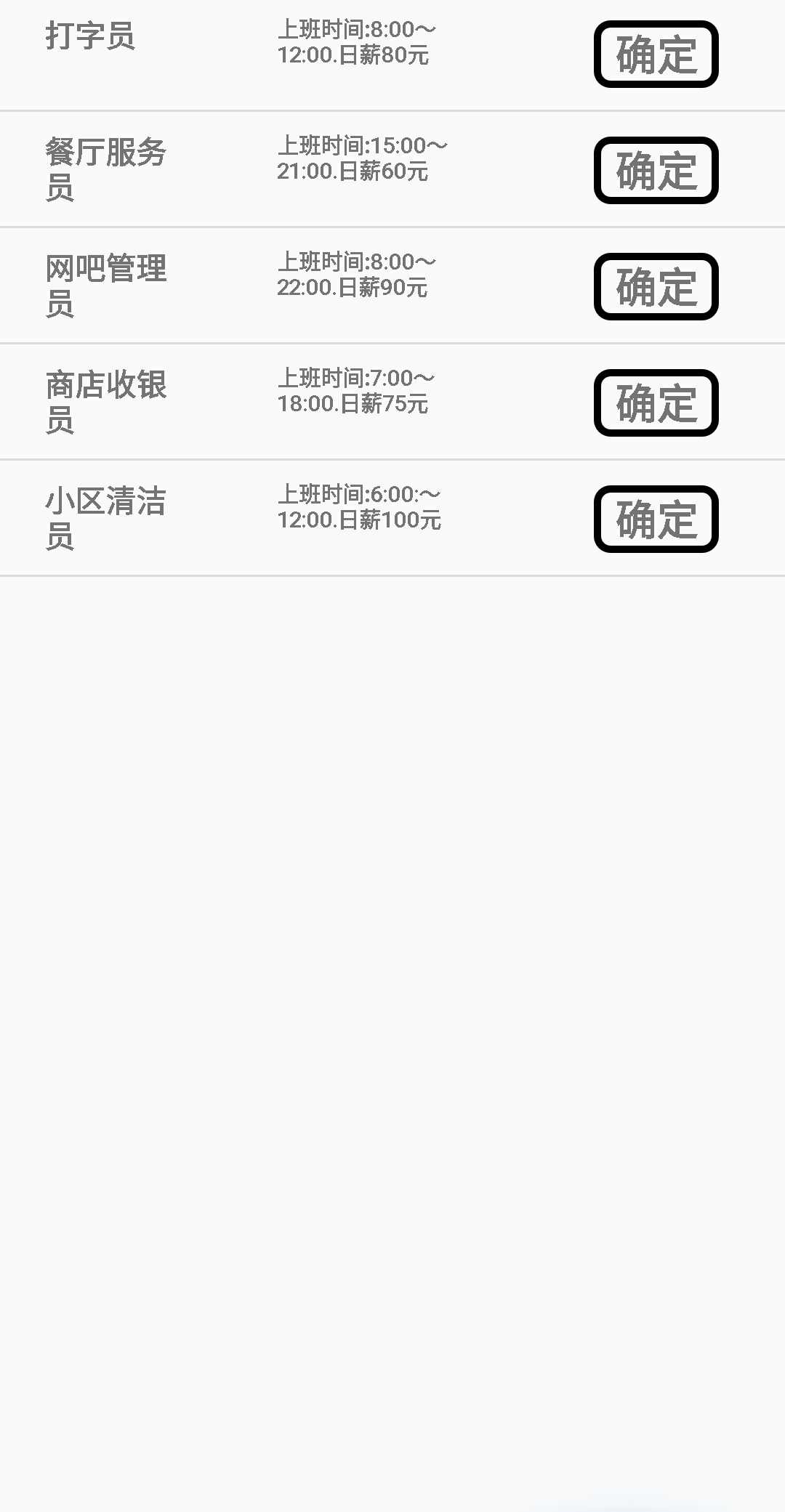The width and height of the screenshot is (785, 1512).
Task: Click 确定 button for 餐厅服务员 job
Action: click(x=655, y=171)
